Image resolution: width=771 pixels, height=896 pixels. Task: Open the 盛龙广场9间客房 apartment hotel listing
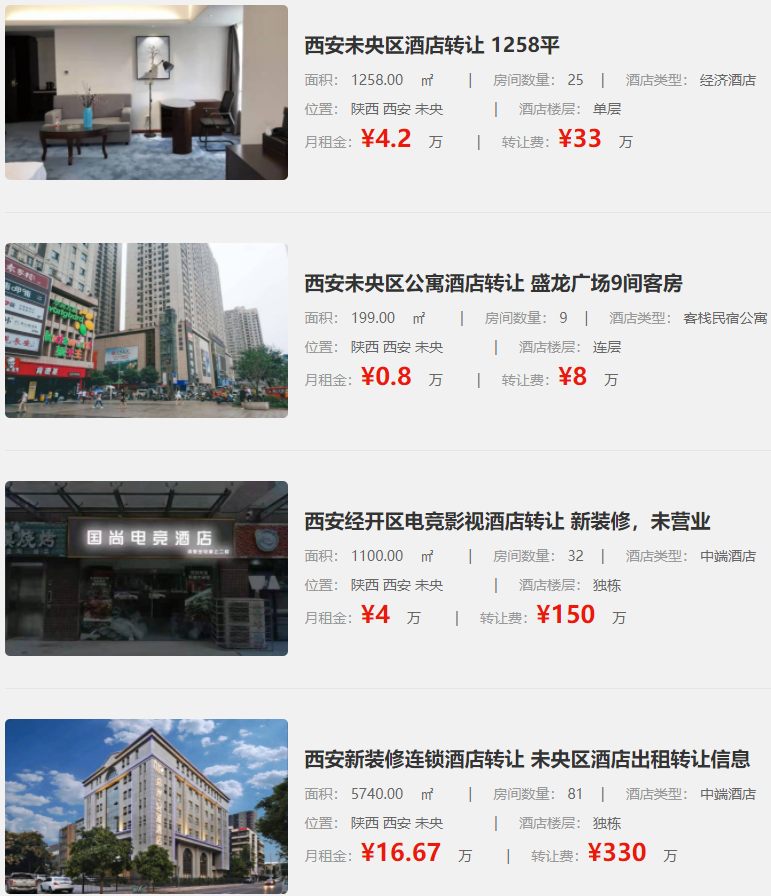tap(493, 283)
